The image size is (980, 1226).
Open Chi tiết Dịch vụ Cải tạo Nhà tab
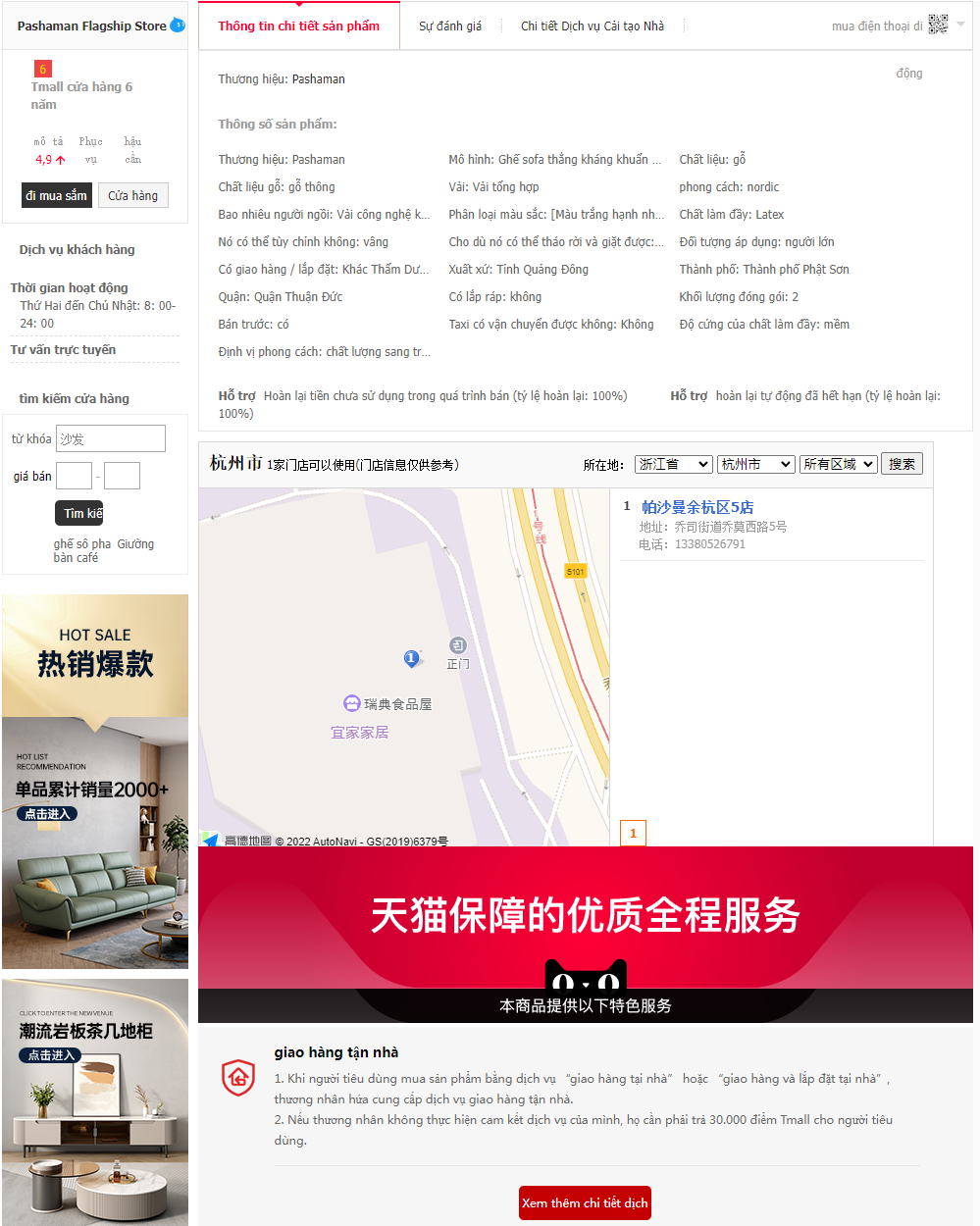pyautogui.click(x=592, y=26)
